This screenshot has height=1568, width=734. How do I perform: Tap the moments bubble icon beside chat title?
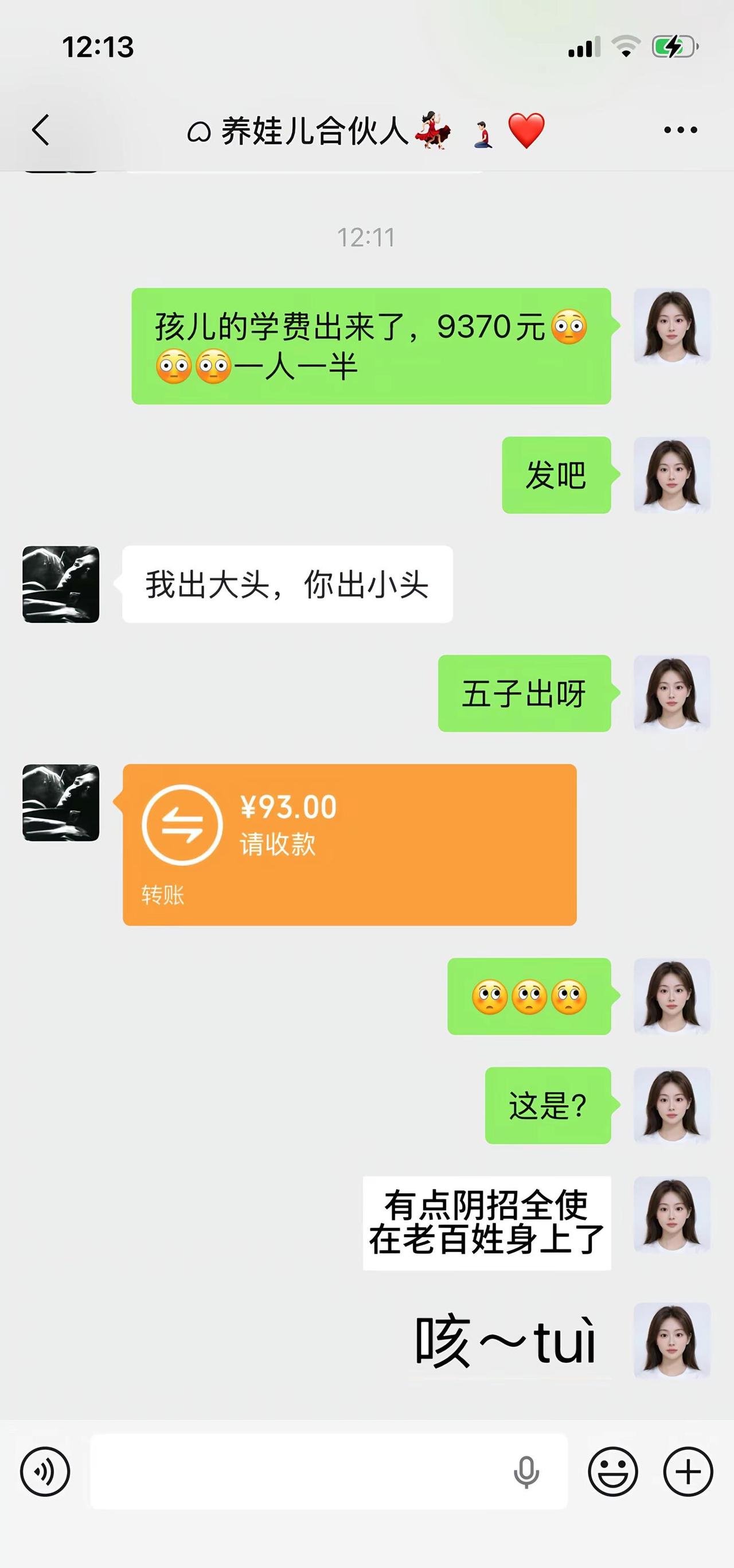(201, 131)
